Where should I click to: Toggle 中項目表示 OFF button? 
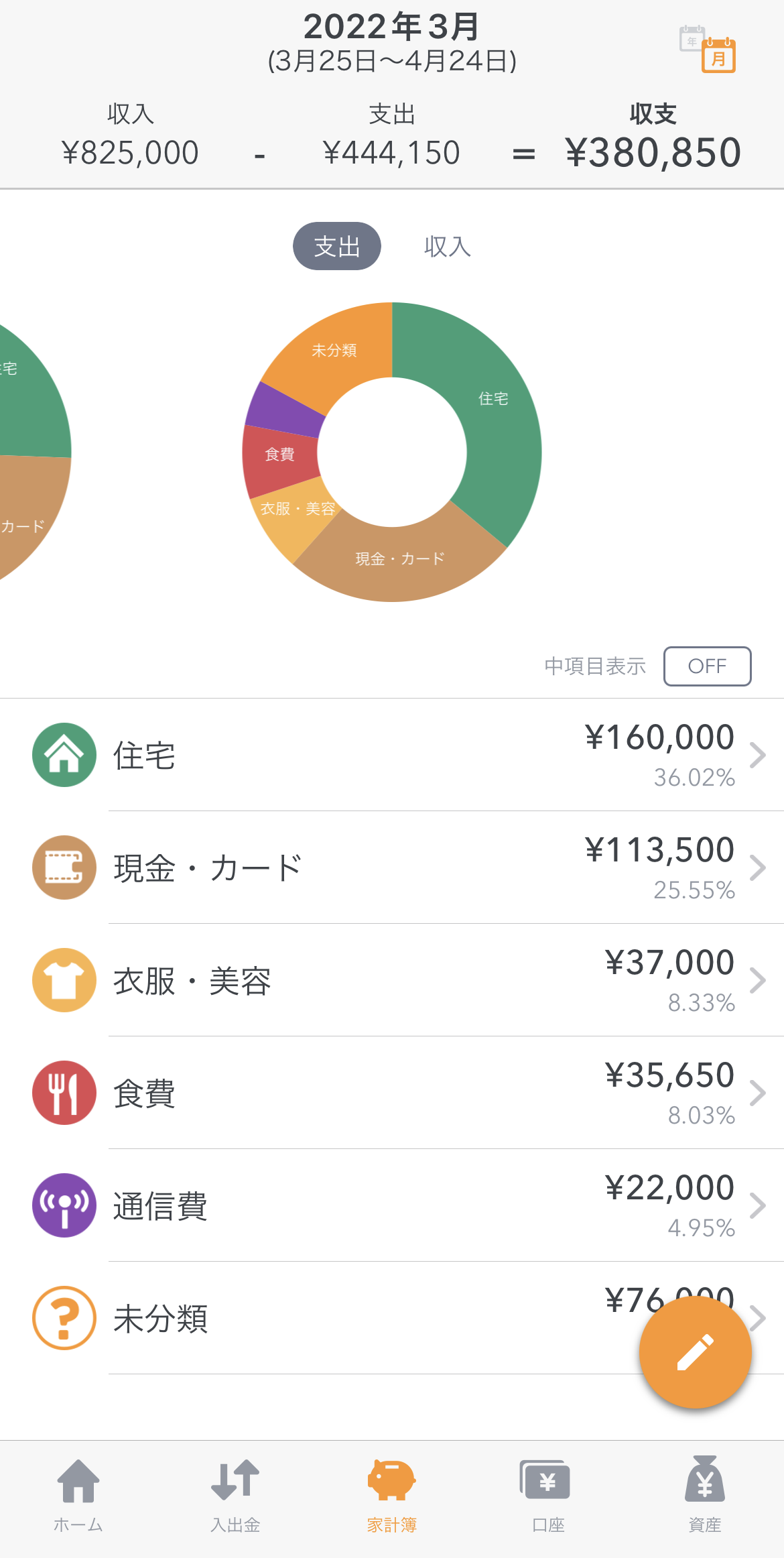click(x=707, y=666)
